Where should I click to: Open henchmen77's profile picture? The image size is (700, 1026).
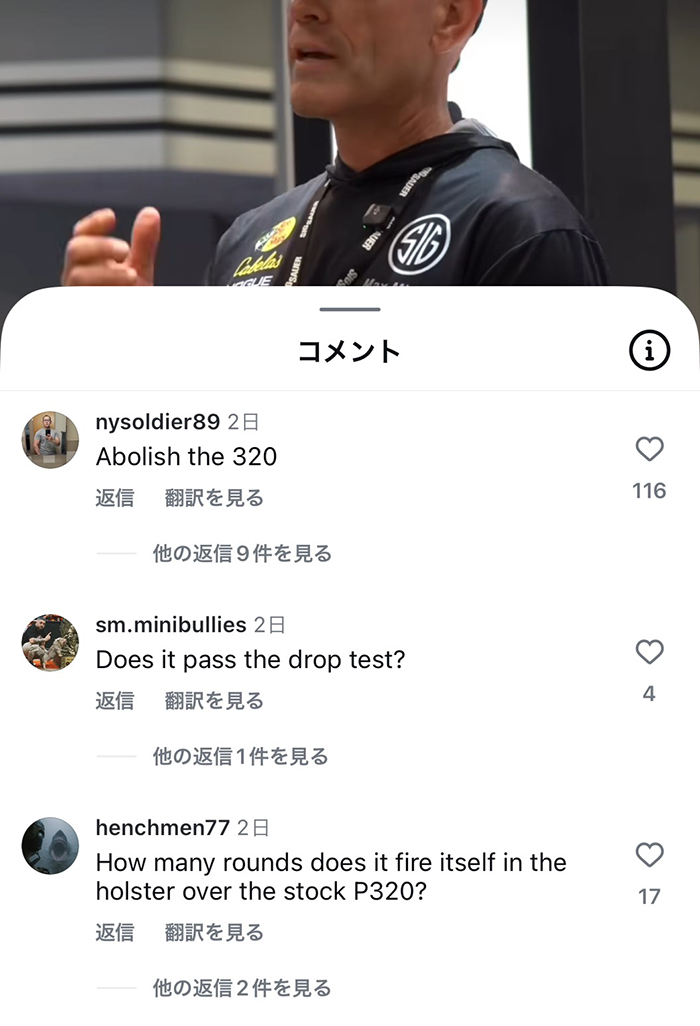click(50, 846)
